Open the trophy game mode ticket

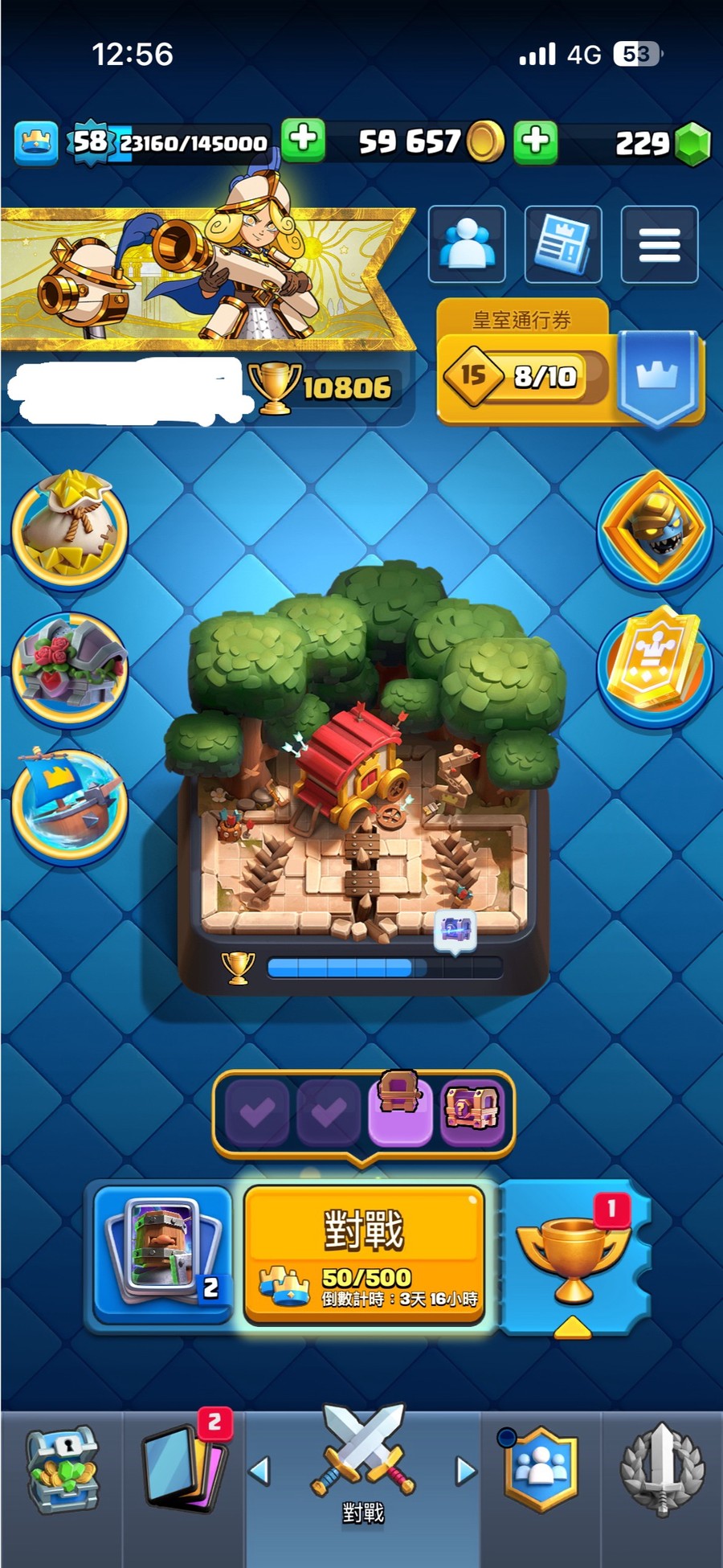tap(574, 1255)
